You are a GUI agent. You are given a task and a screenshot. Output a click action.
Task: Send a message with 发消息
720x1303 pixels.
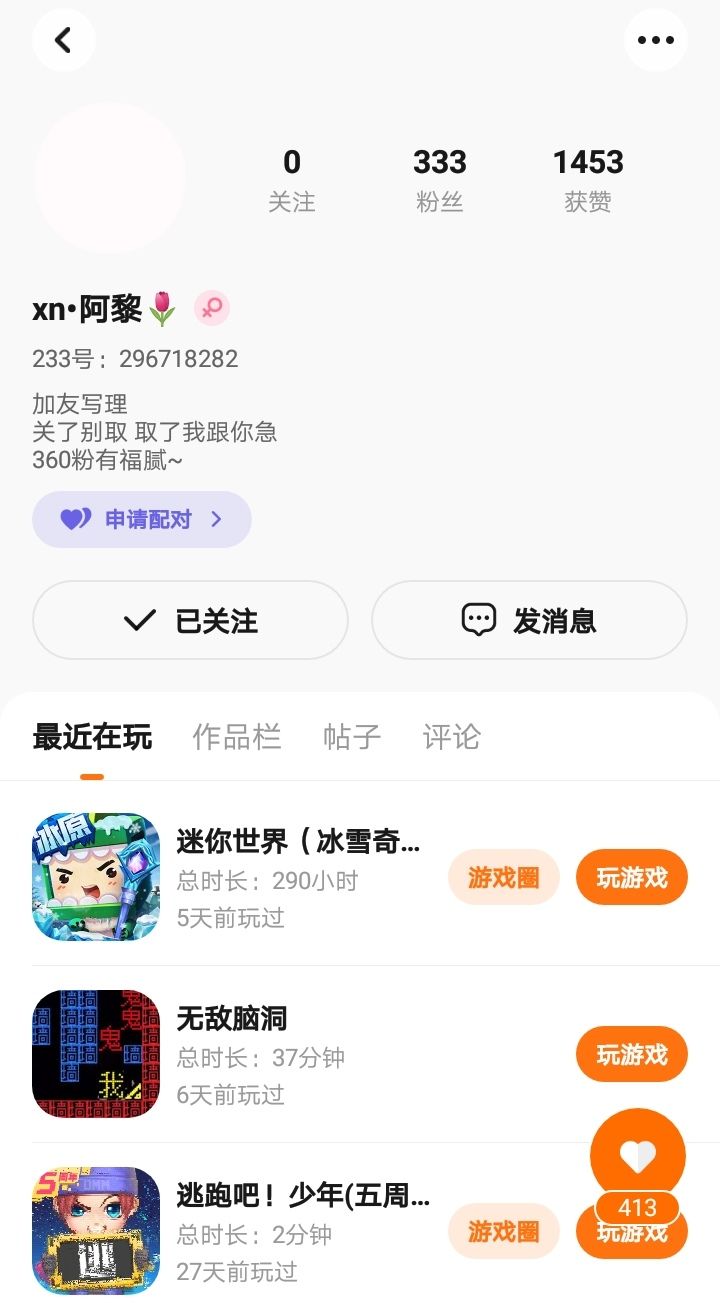[529, 620]
